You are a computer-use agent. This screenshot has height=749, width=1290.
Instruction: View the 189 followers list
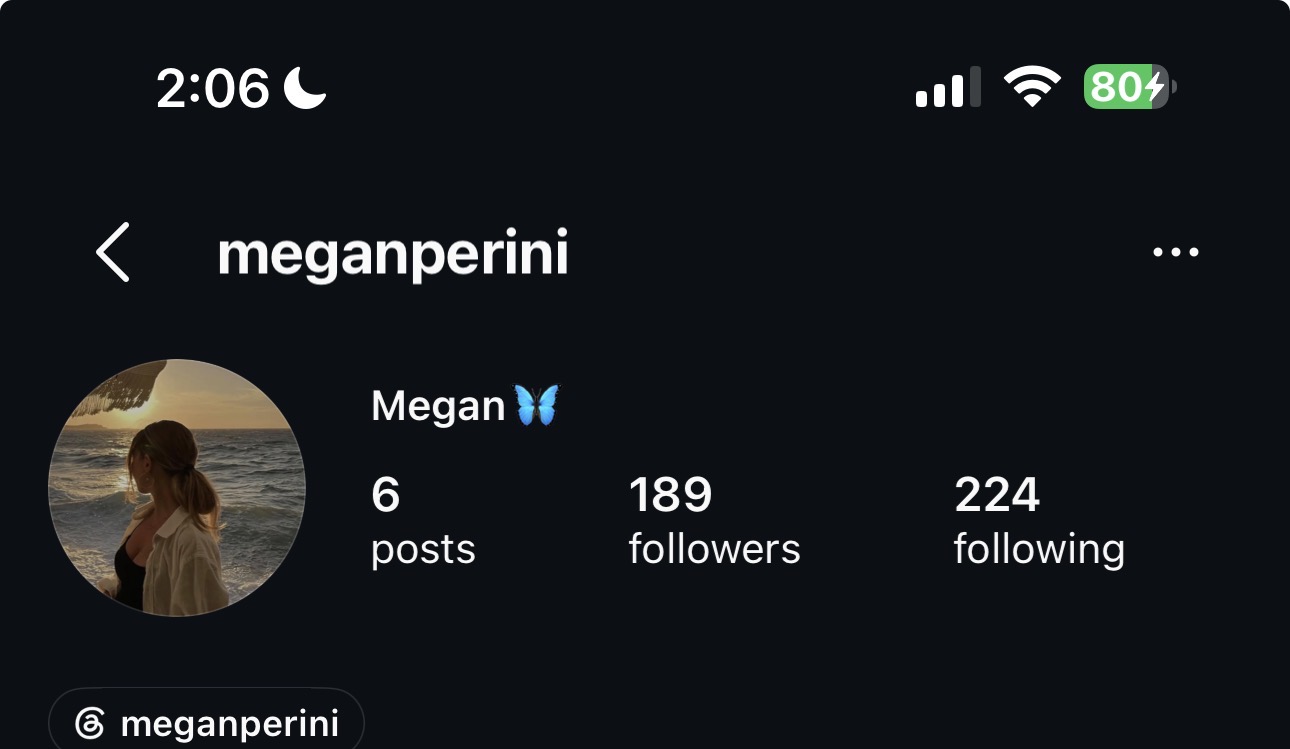click(x=714, y=521)
